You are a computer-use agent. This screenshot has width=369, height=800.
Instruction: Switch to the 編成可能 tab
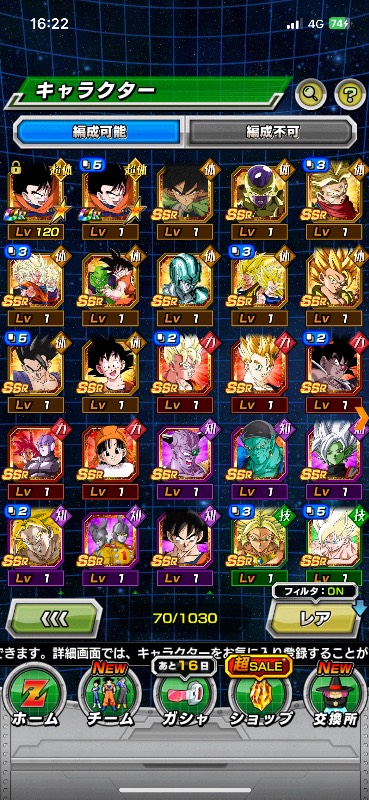(x=99, y=132)
